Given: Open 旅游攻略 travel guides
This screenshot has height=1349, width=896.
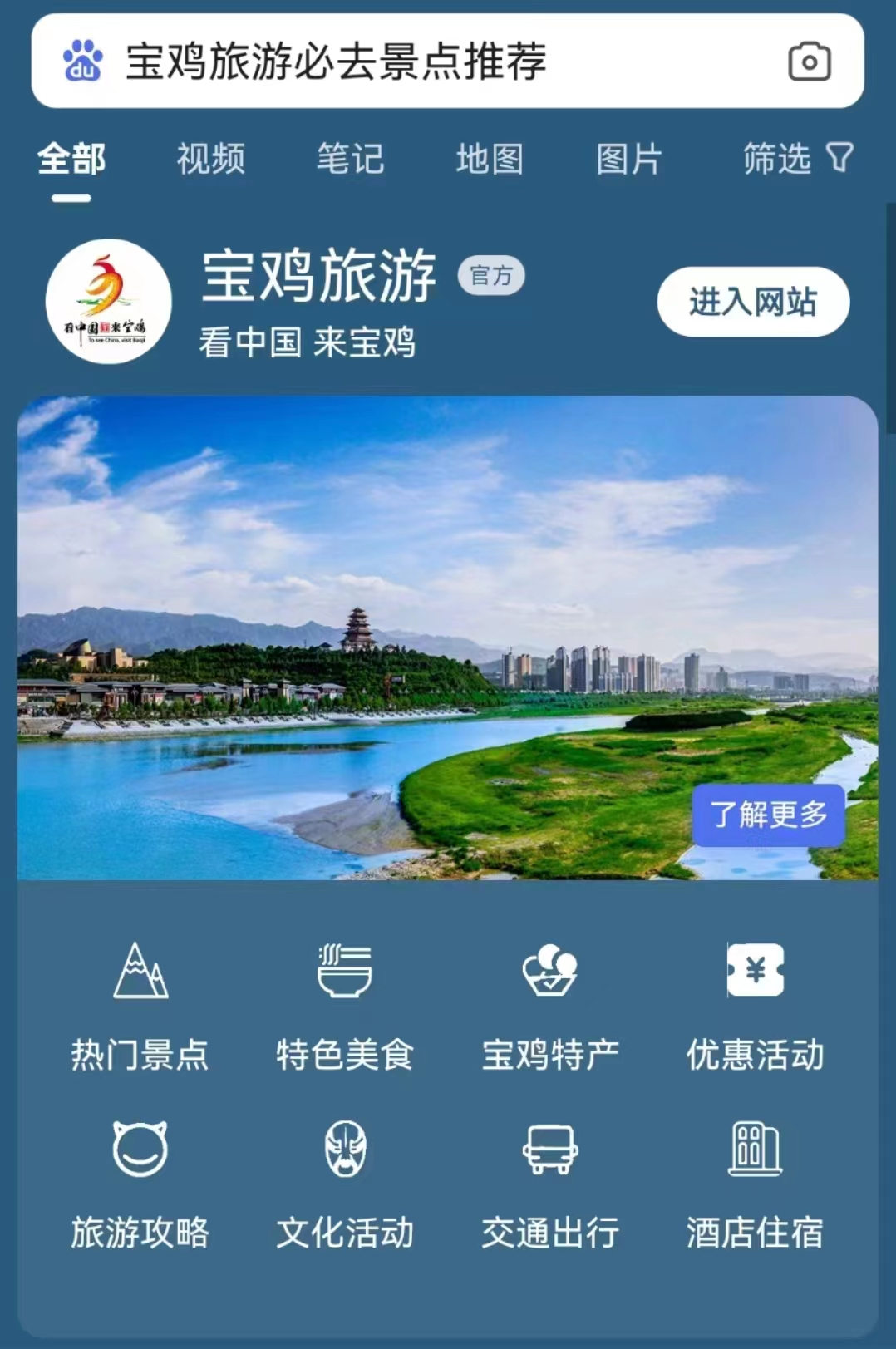Looking at the screenshot, I should (140, 1184).
